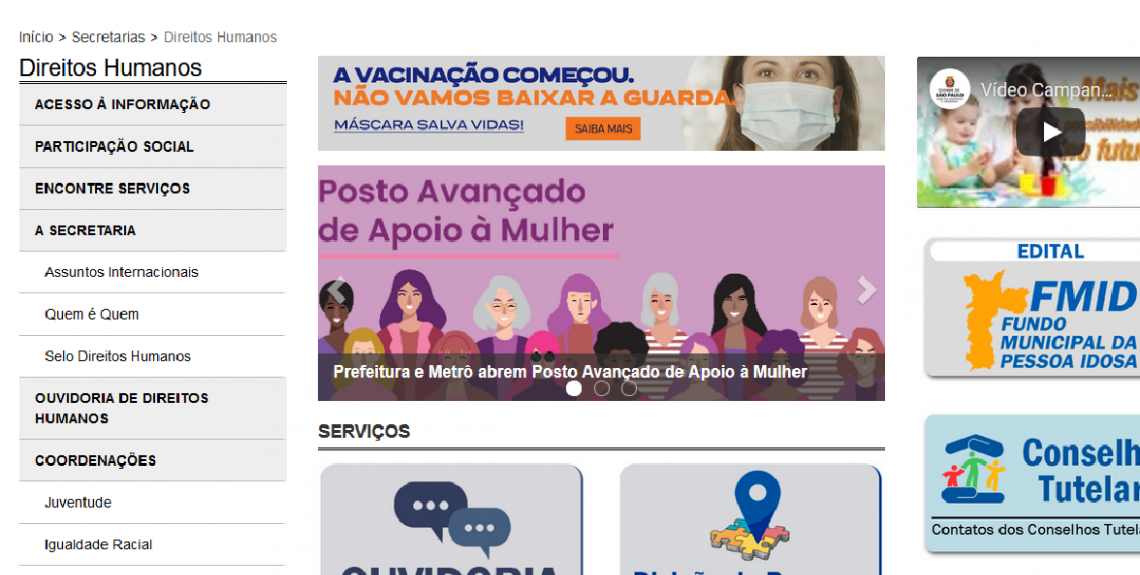Select Juventude in the sidebar

tap(78, 503)
